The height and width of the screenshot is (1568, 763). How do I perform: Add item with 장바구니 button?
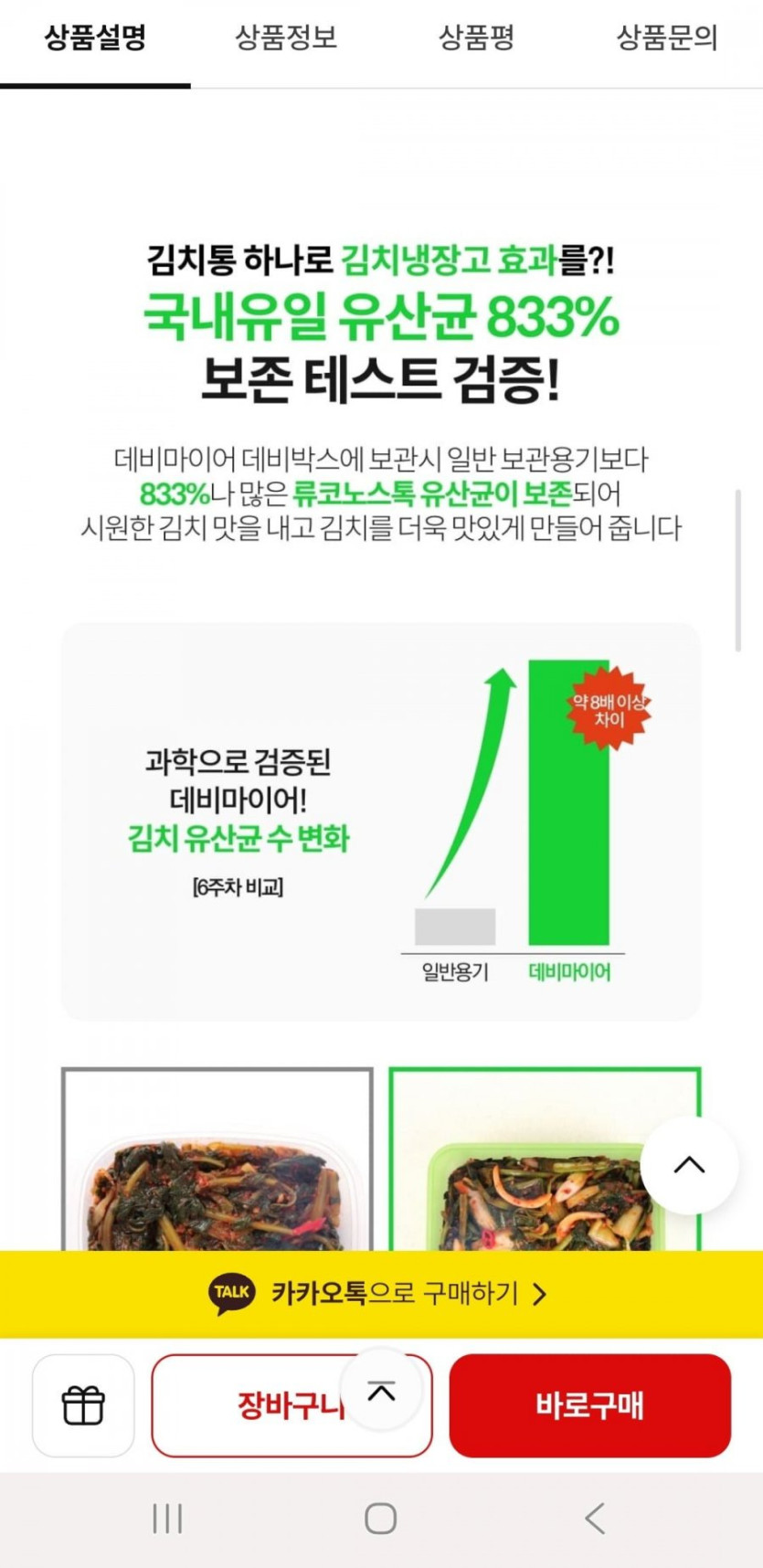click(291, 1405)
